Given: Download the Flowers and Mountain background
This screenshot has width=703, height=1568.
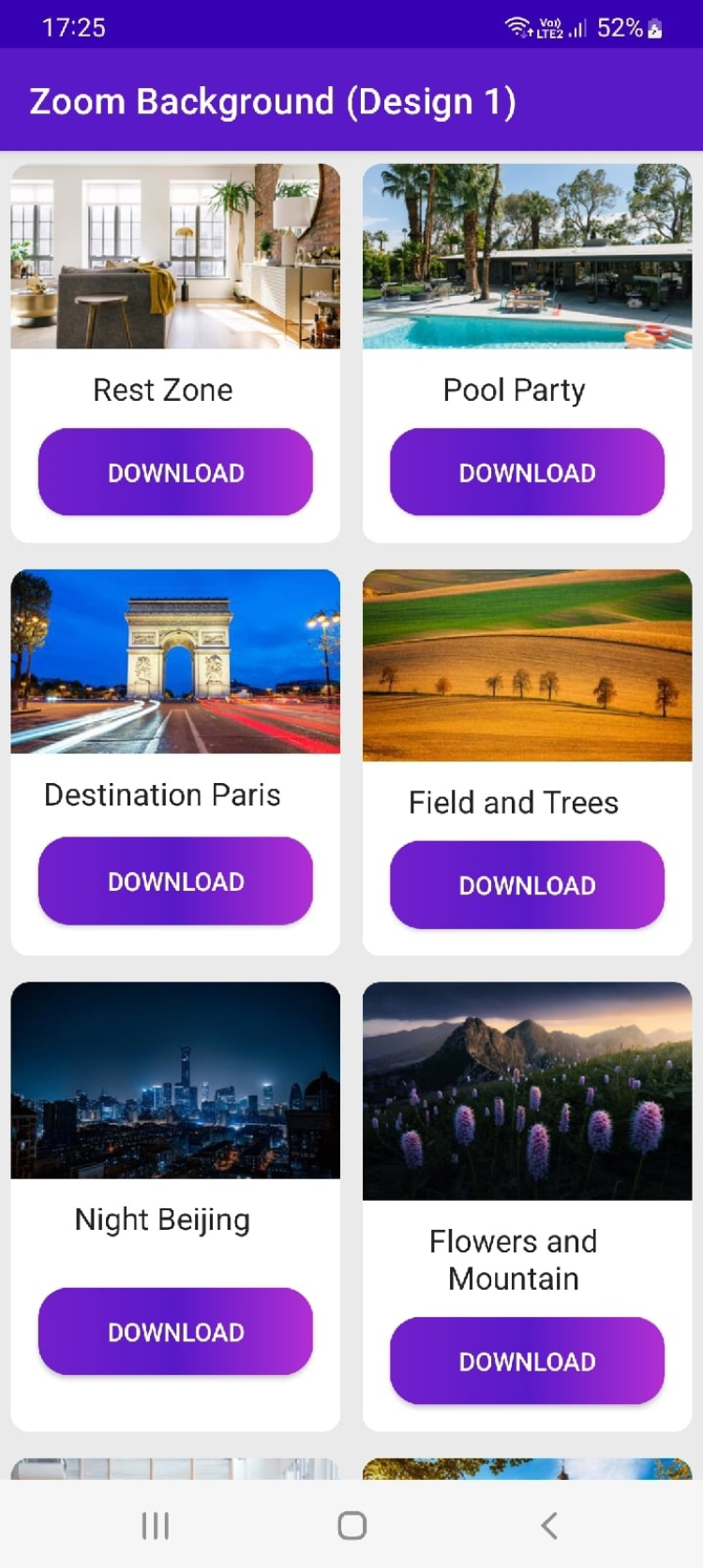Looking at the screenshot, I should coord(527,1361).
